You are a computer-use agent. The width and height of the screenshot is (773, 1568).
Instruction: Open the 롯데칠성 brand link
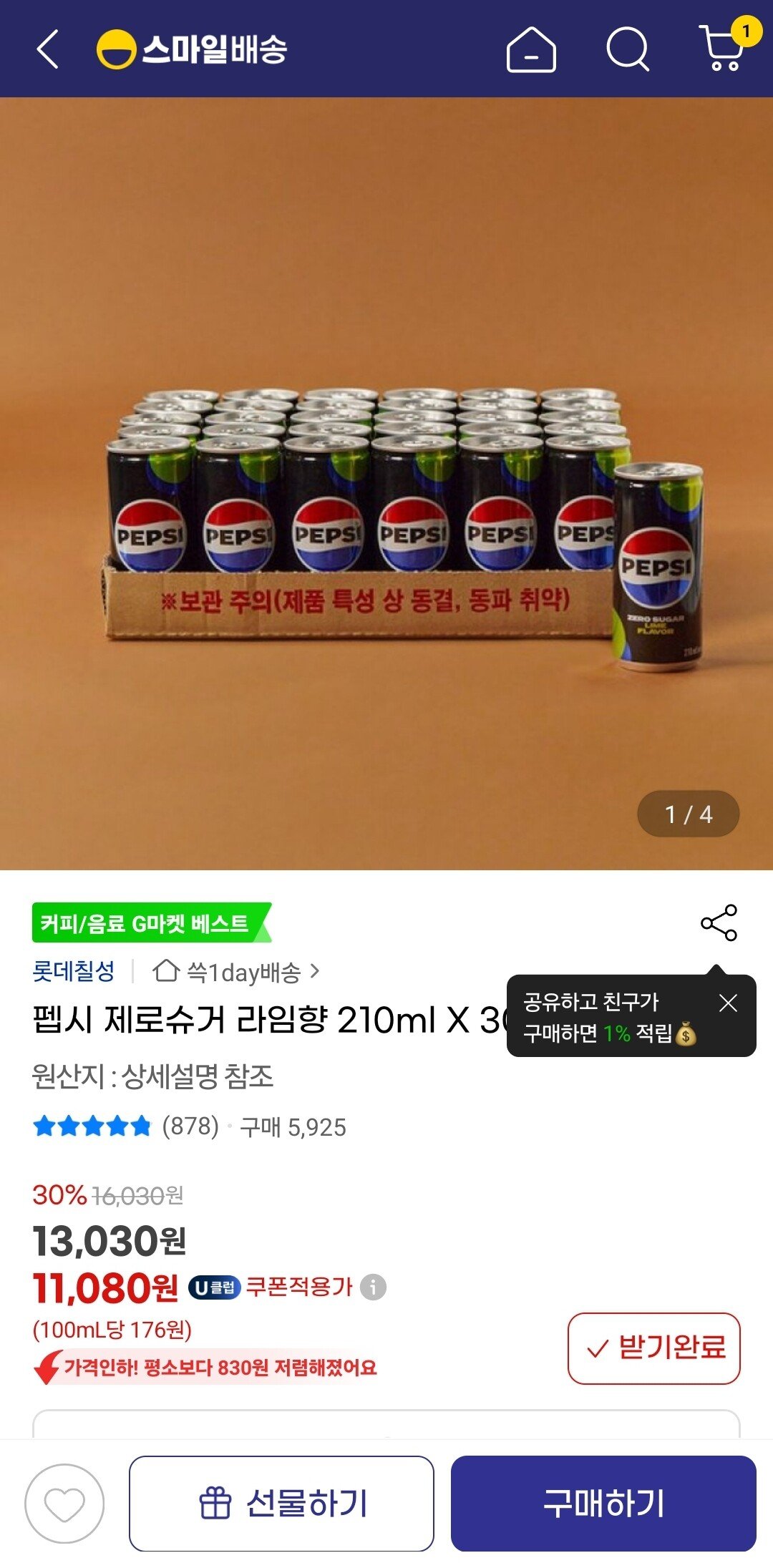[74, 971]
